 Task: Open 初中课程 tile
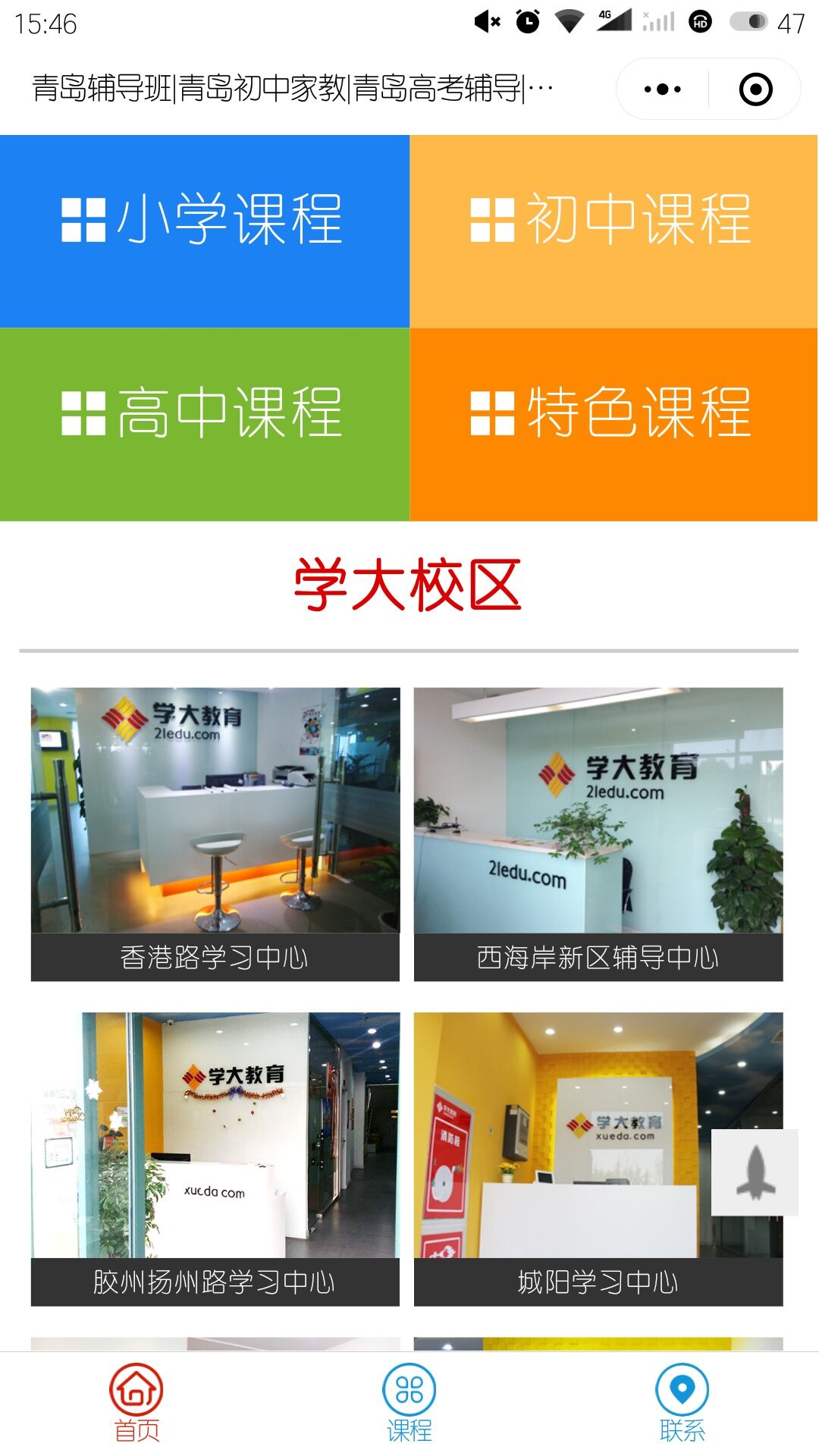pos(613,231)
